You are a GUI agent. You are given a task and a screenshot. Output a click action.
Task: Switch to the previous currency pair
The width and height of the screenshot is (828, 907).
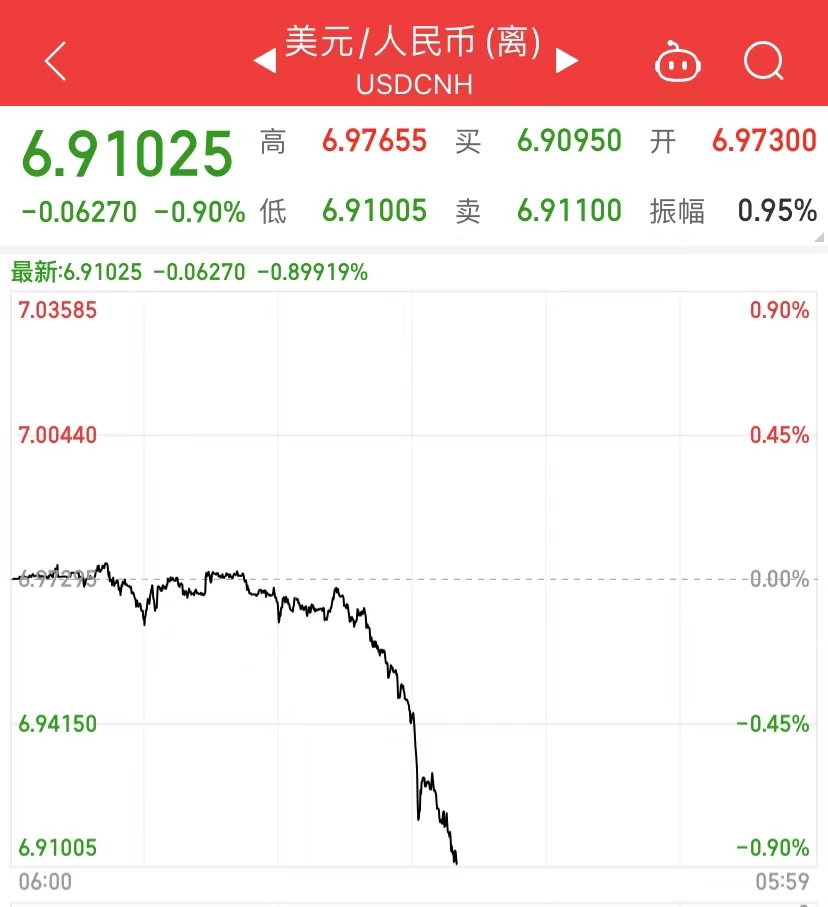click(264, 62)
